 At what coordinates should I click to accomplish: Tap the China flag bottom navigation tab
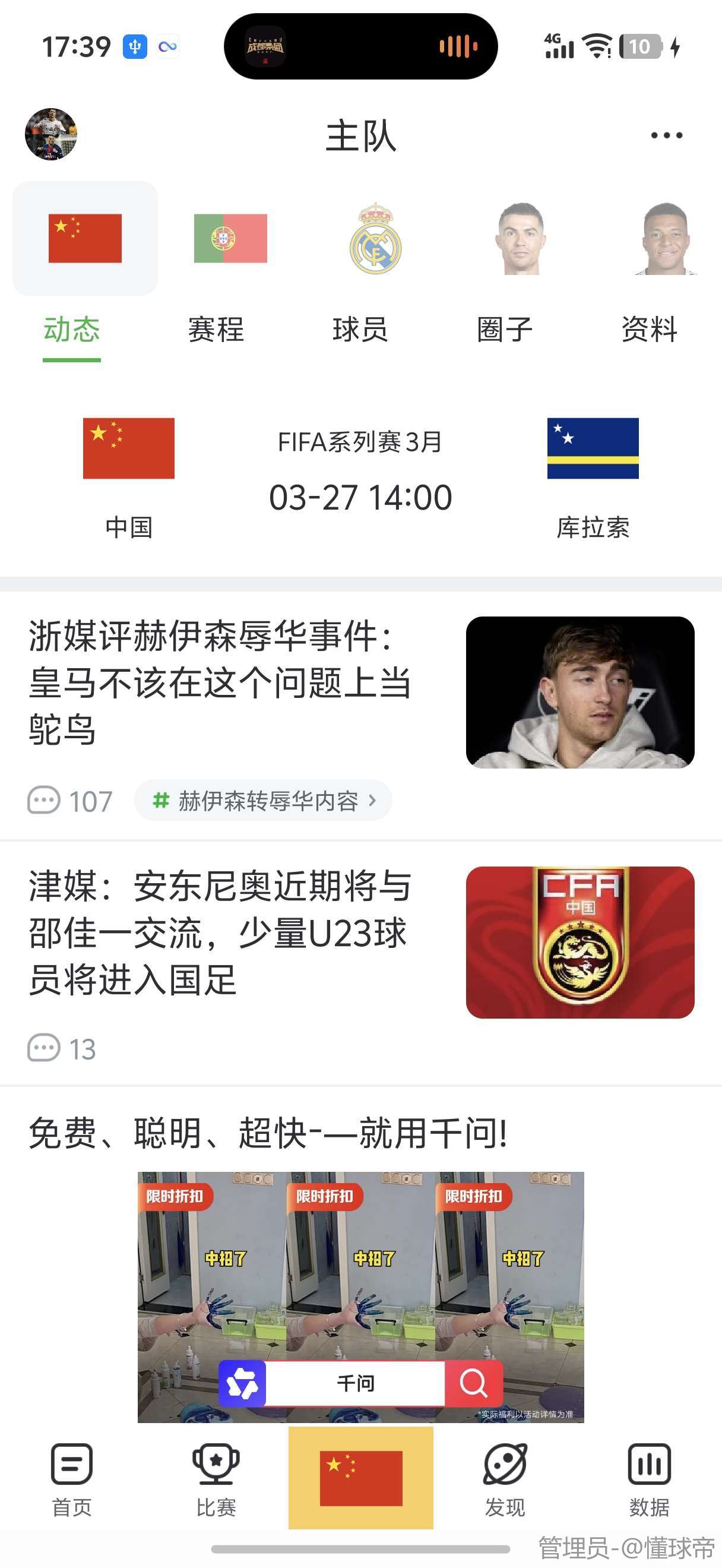coord(360,1478)
